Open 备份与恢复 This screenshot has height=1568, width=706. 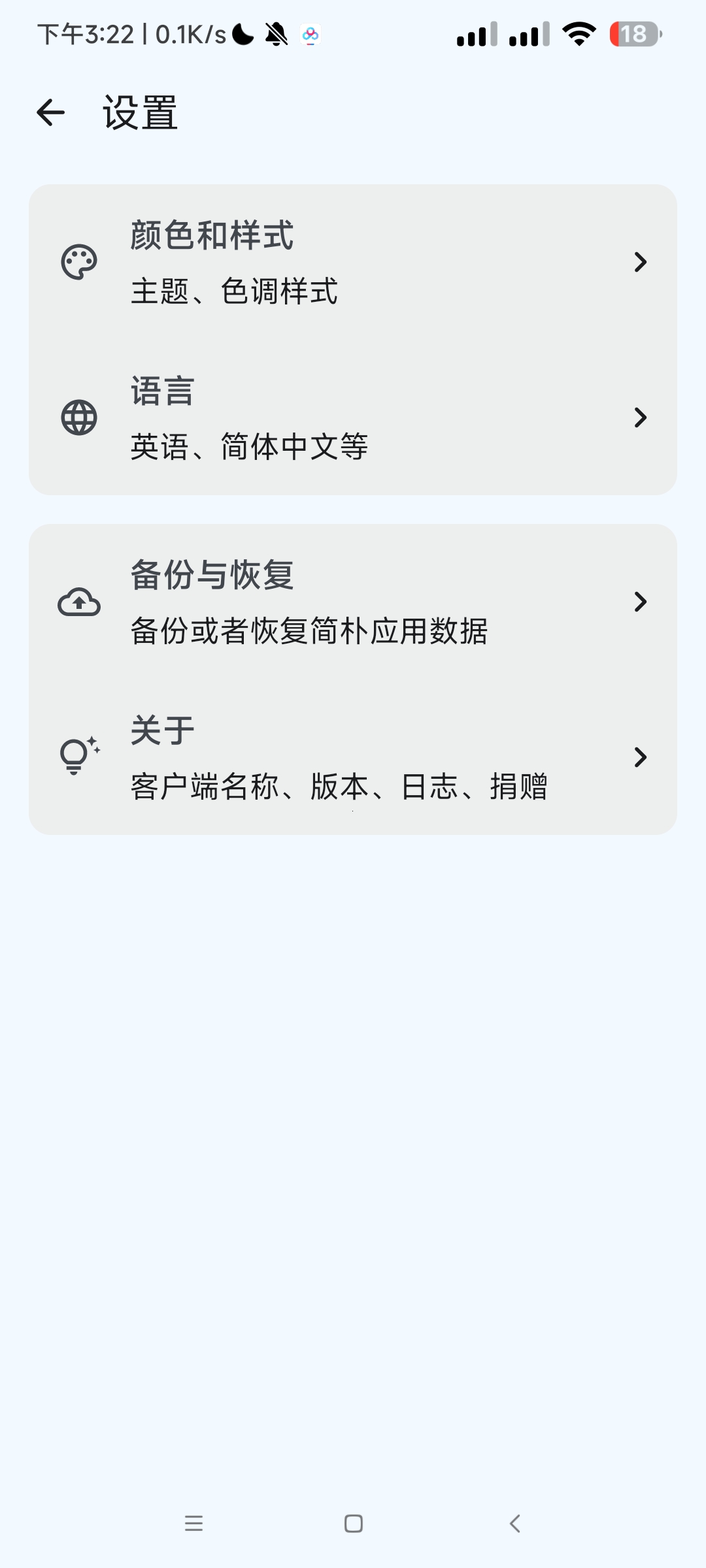tap(353, 602)
